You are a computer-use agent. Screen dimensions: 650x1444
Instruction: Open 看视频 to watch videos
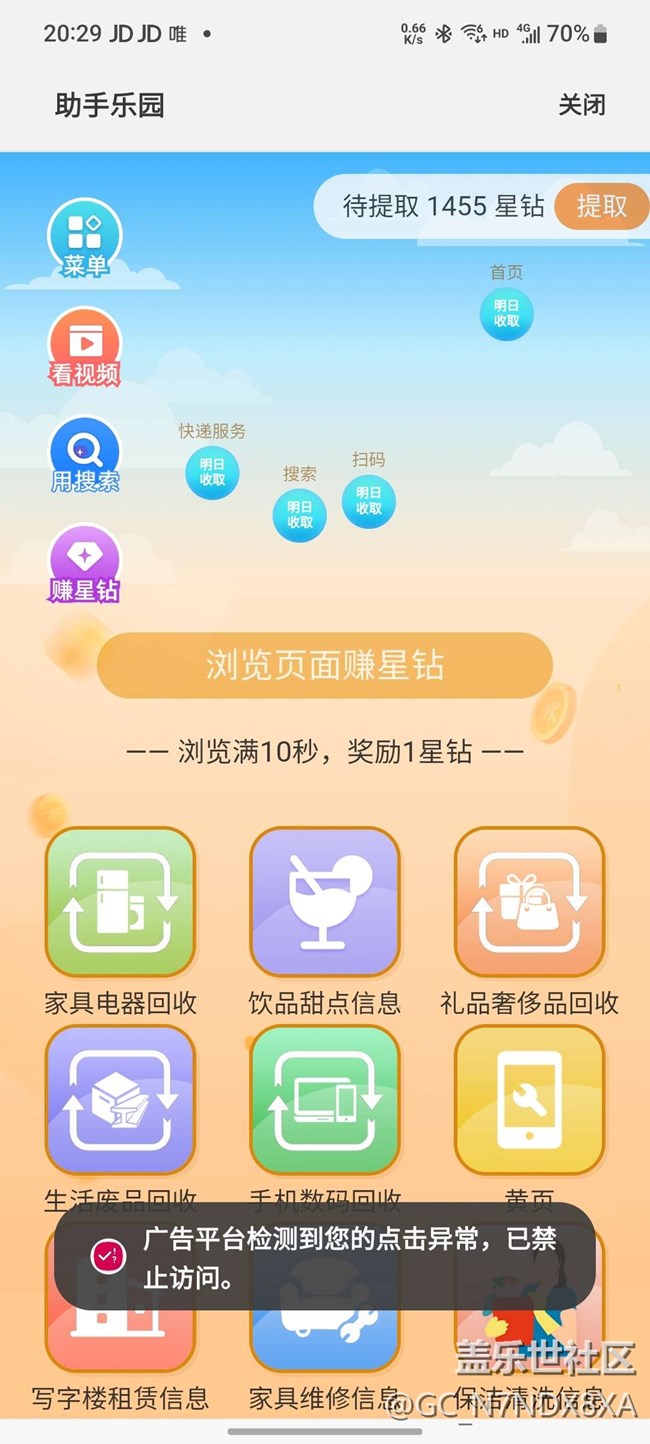click(x=85, y=346)
